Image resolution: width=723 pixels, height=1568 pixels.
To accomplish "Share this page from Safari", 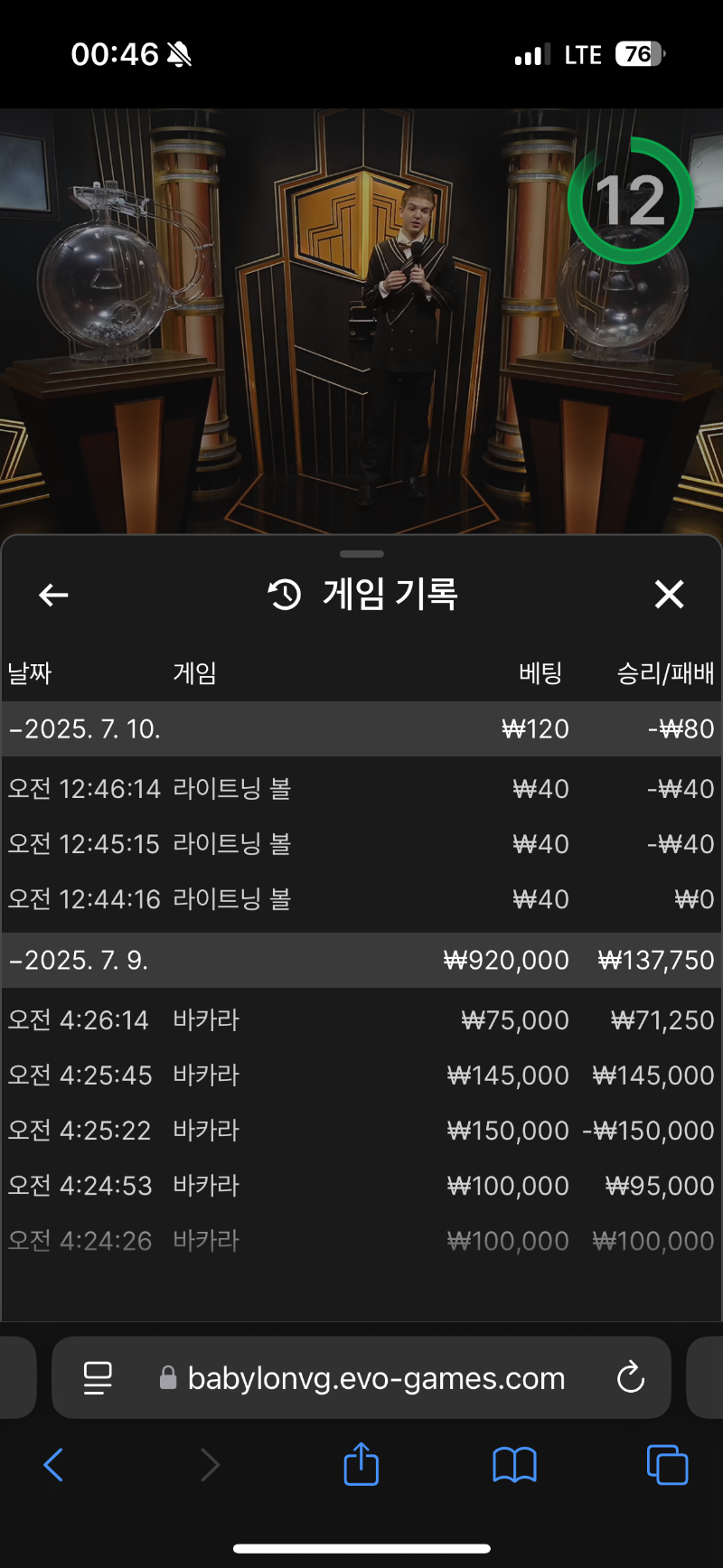I will point(361,1465).
